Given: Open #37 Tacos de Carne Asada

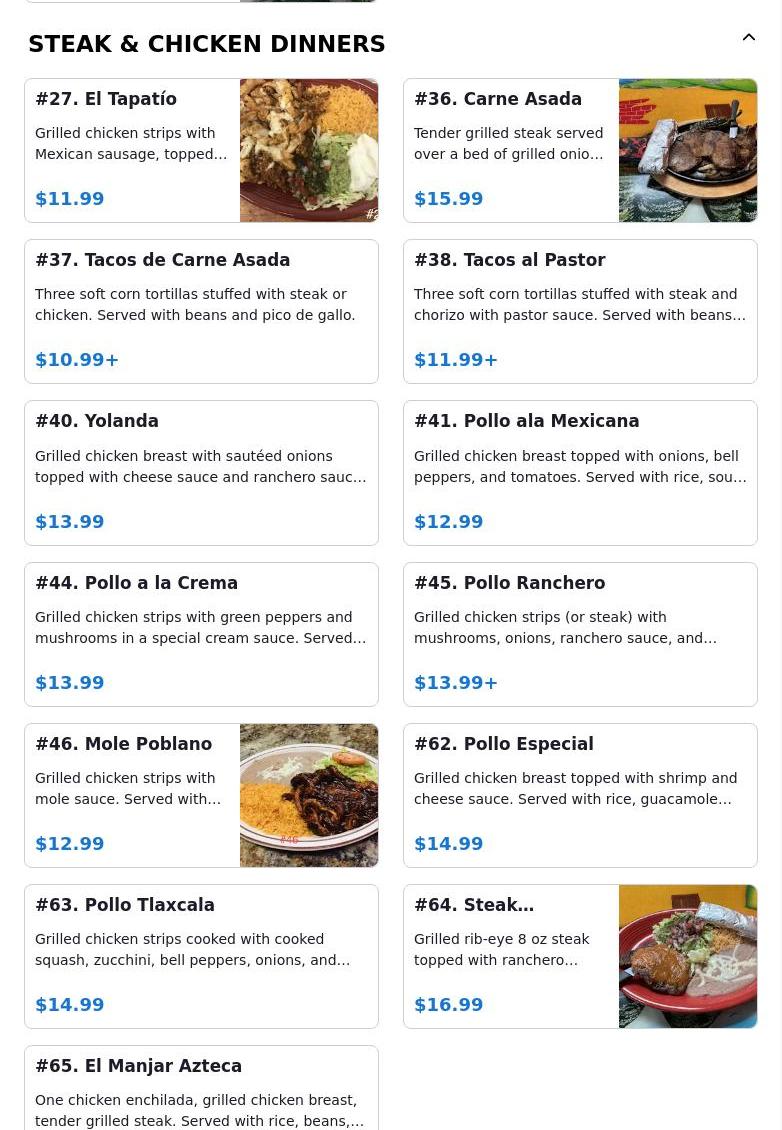Looking at the screenshot, I should 201,311.
